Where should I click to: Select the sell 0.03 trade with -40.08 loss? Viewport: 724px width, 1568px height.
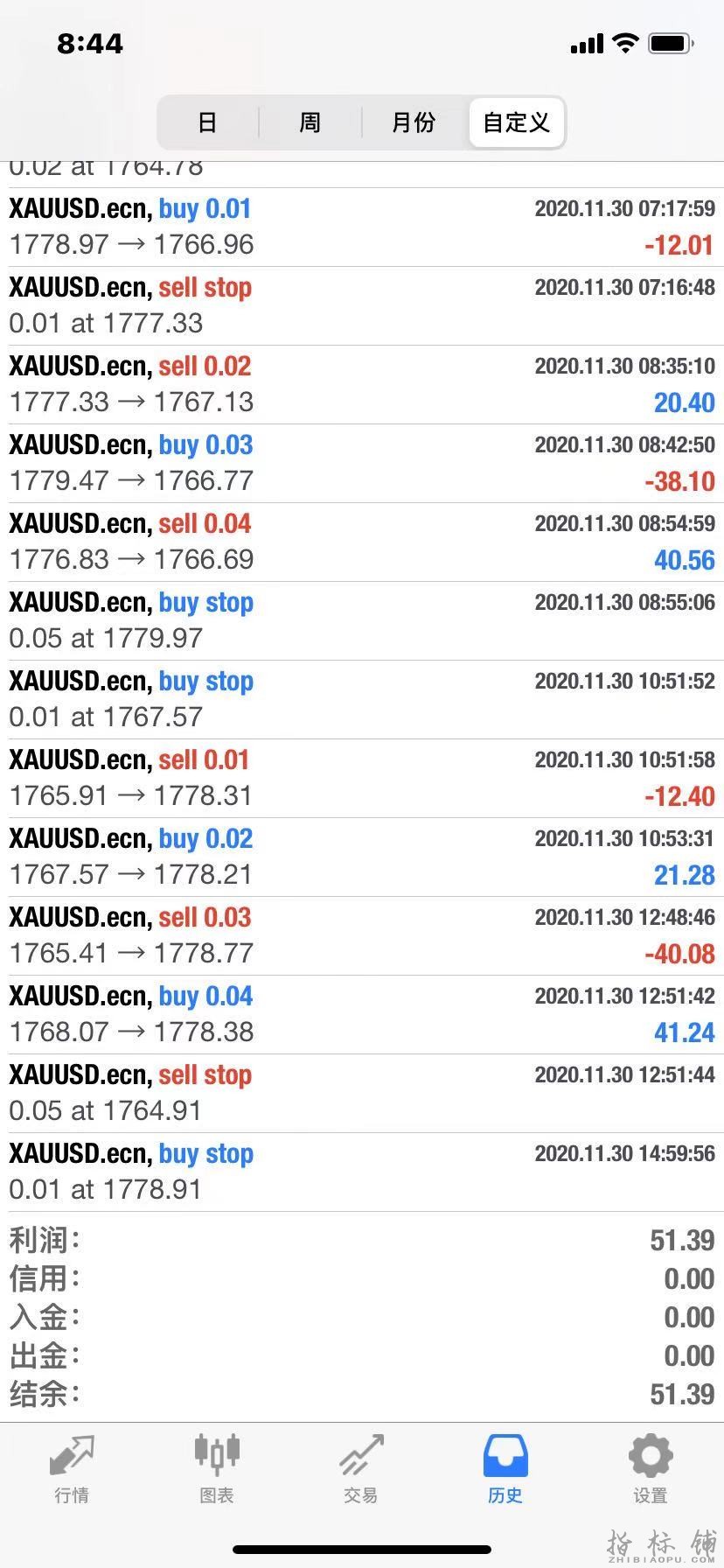pos(362,935)
